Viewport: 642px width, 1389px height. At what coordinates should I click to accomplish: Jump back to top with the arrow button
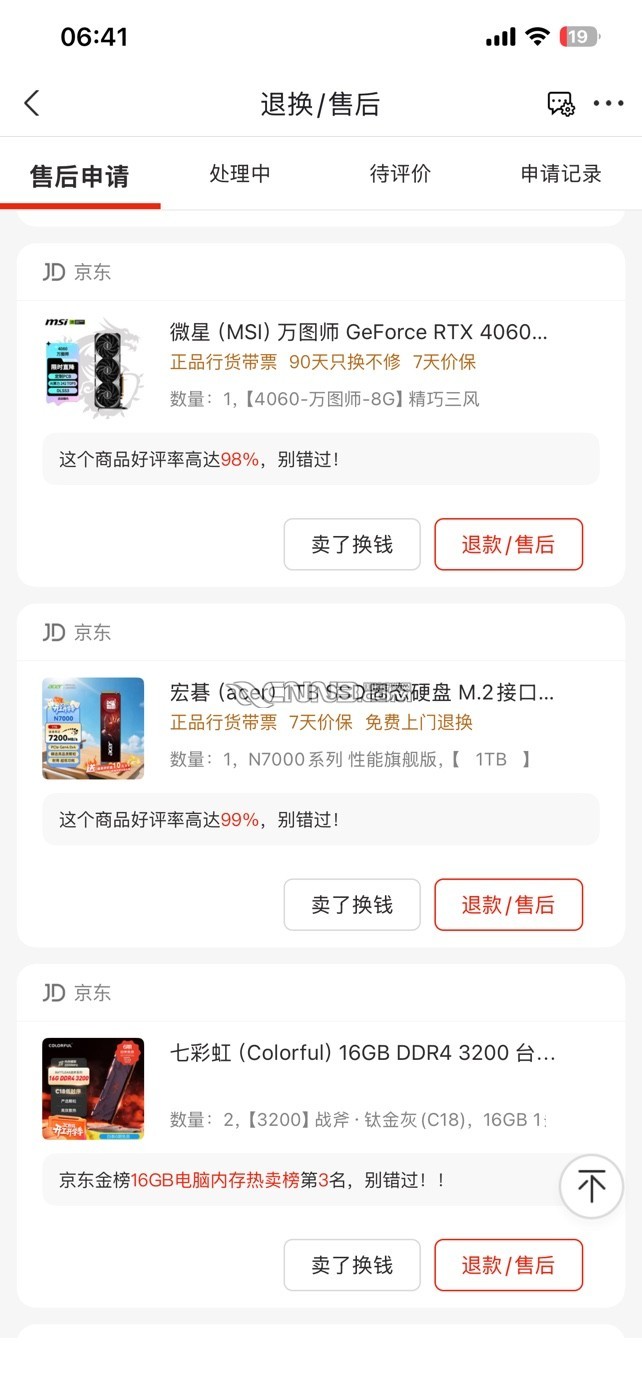tap(591, 1186)
